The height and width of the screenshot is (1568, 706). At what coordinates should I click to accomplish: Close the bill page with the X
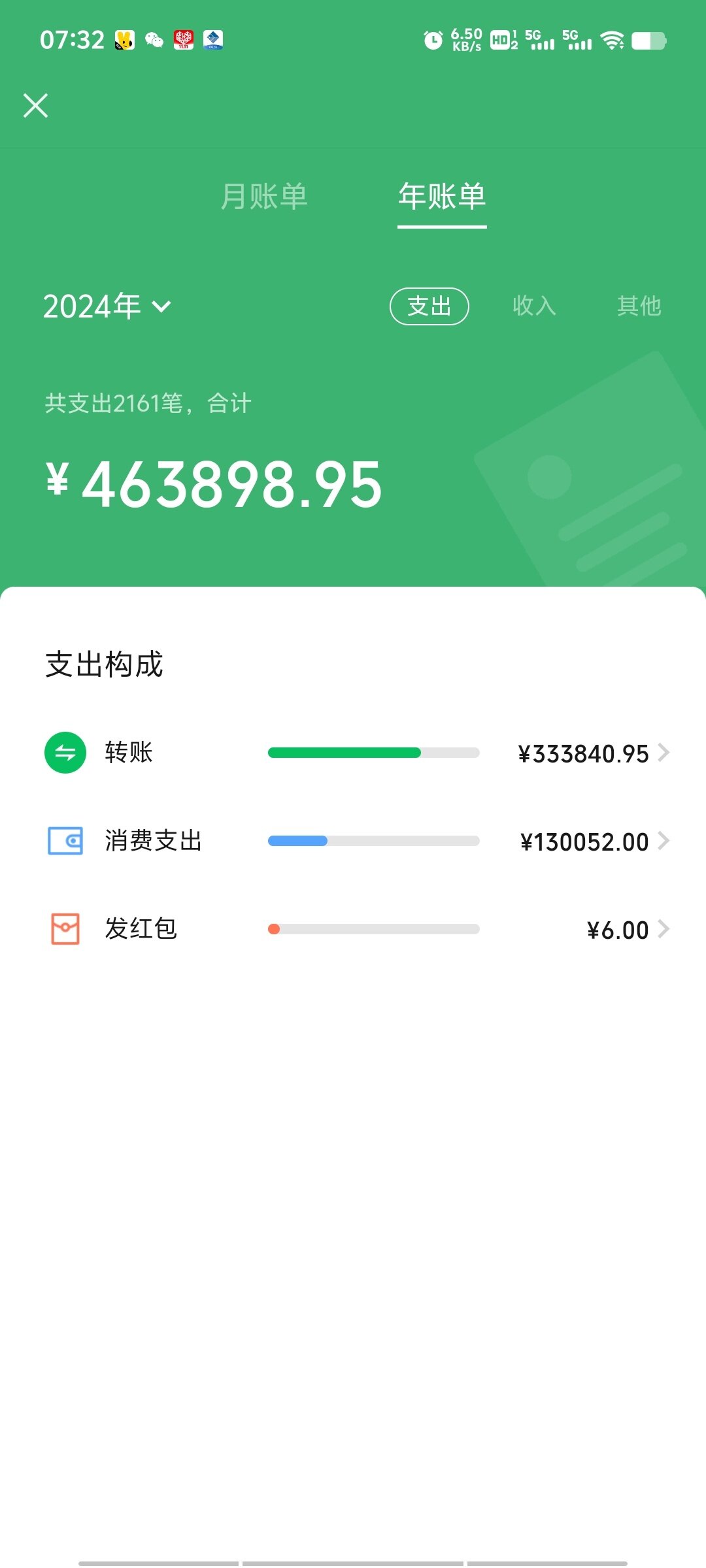click(36, 105)
